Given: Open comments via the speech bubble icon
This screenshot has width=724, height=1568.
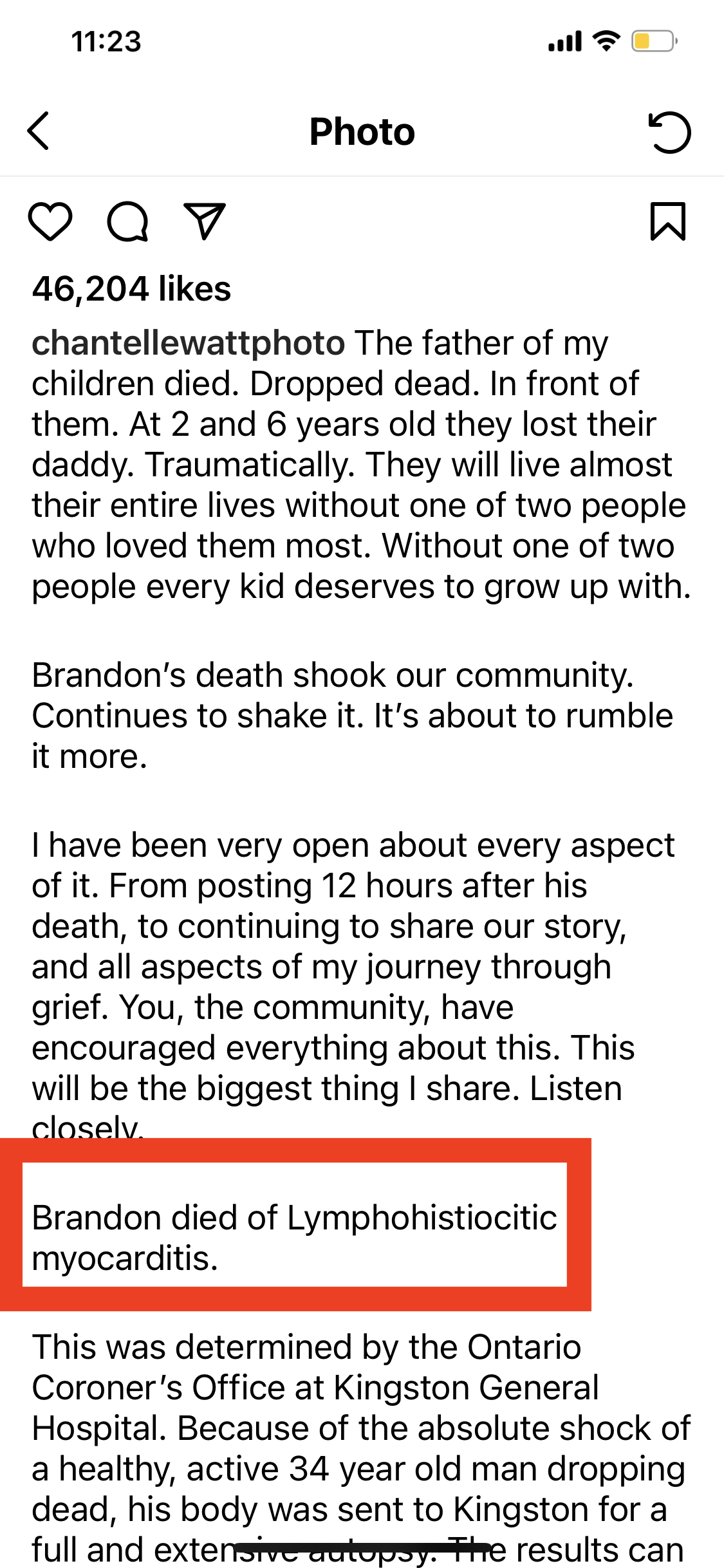Looking at the screenshot, I should [x=127, y=221].
